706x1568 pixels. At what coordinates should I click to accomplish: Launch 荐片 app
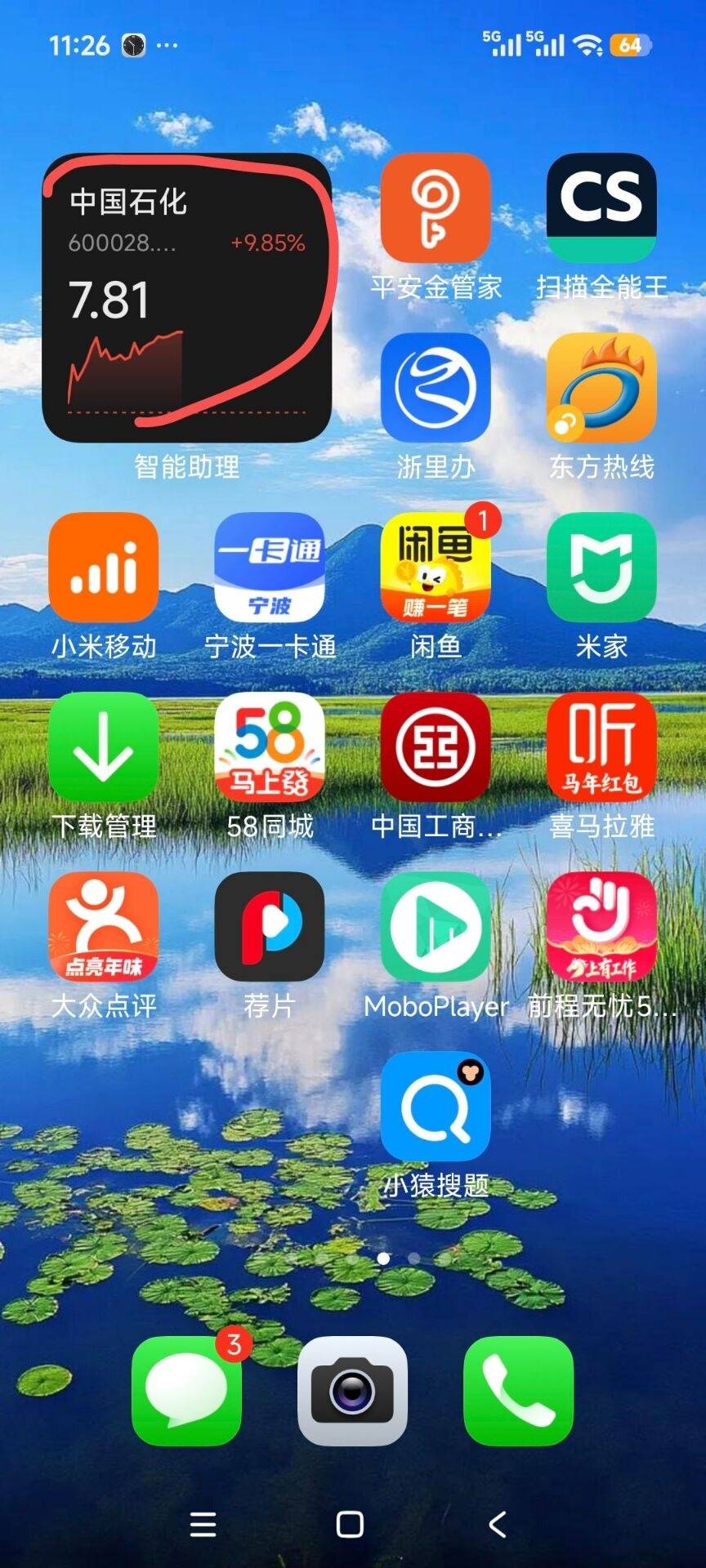270,927
